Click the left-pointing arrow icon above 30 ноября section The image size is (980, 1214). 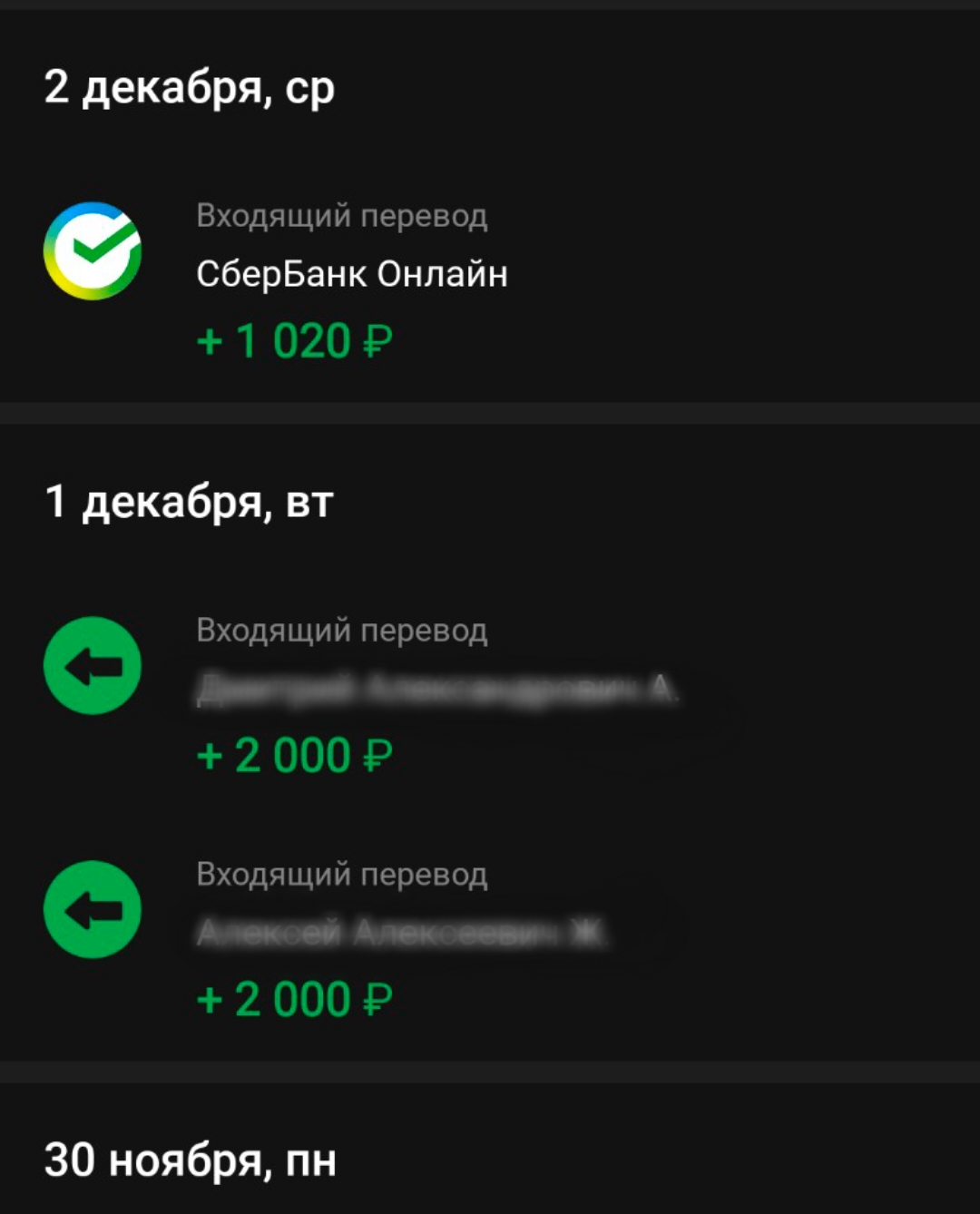pyautogui.click(x=92, y=911)
